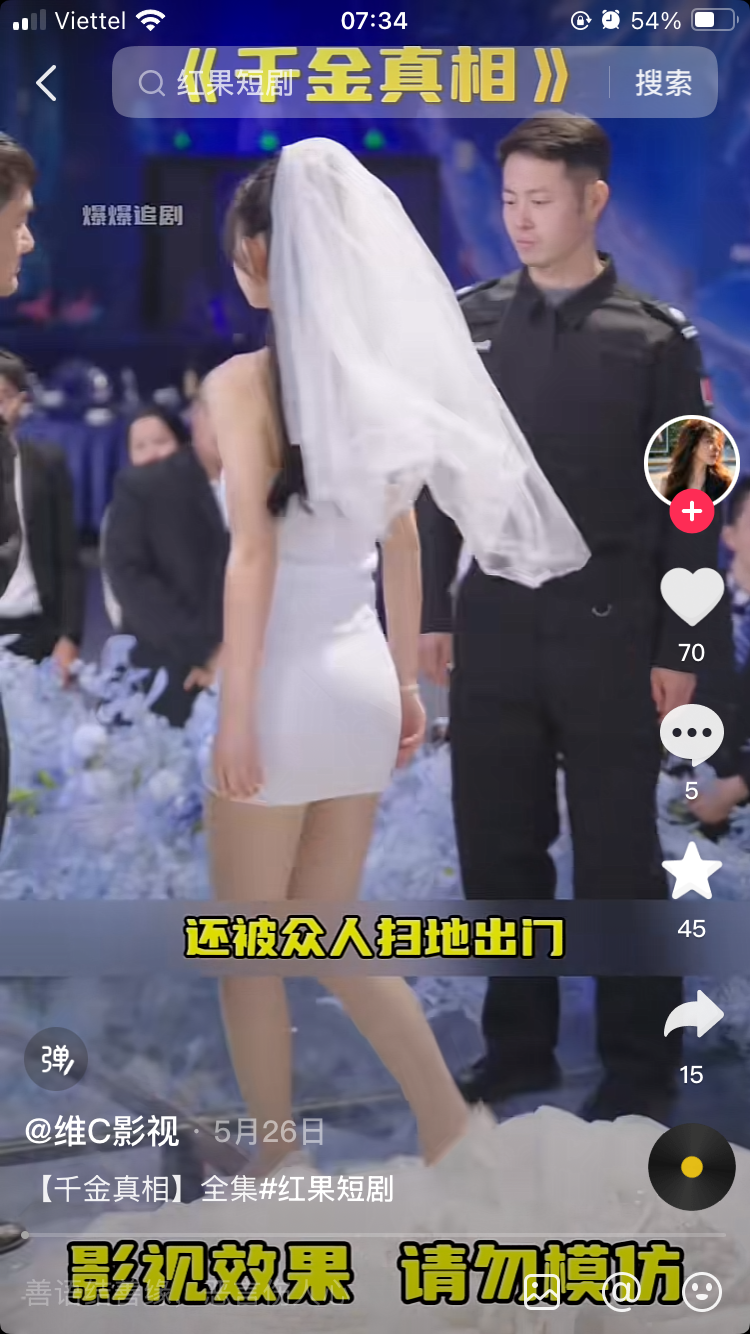Share this video via arrow icon
This screenshot has height=1334, width=750.
(691, 1017)
